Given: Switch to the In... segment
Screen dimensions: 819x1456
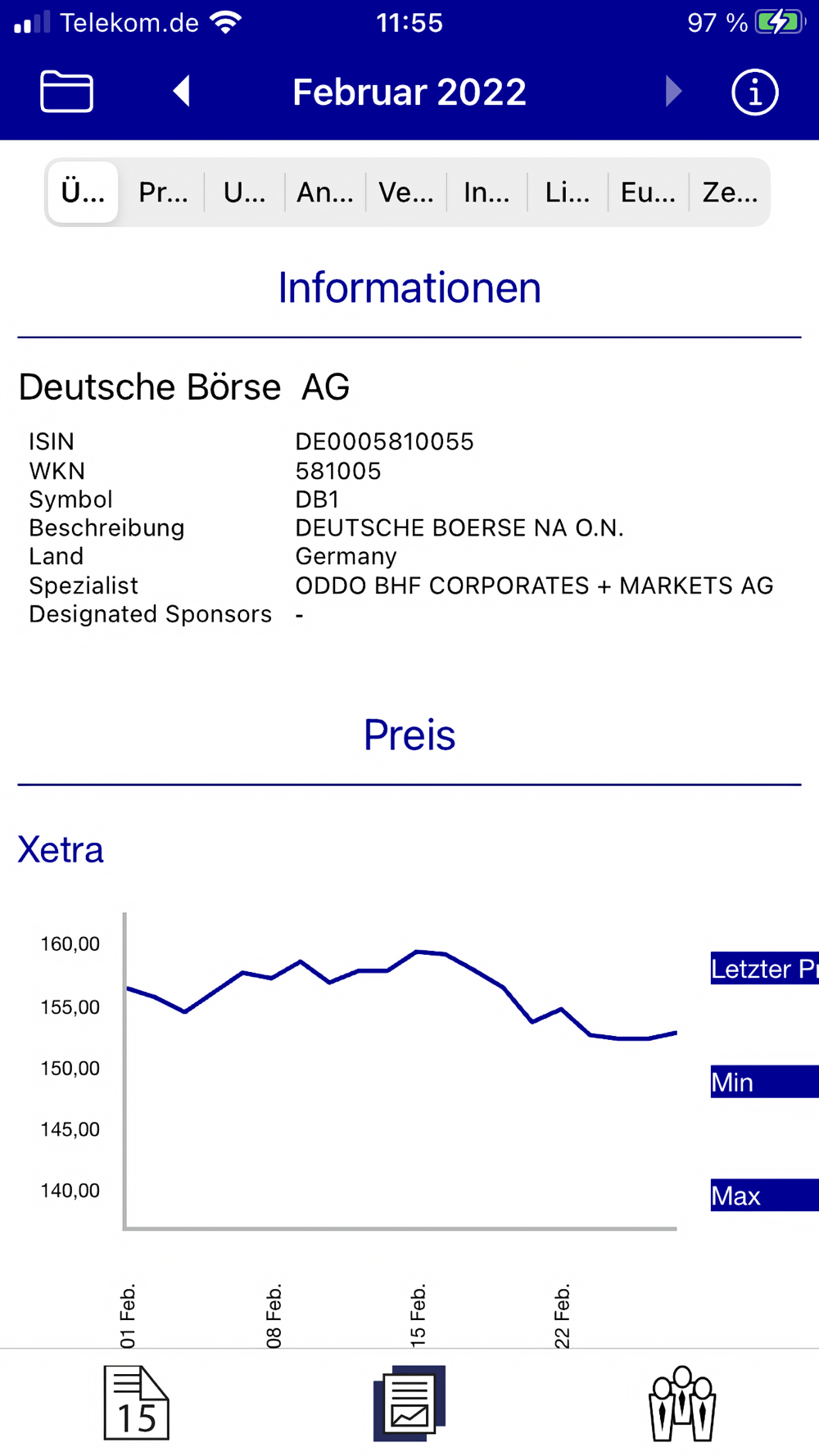Looking at the screenshot, I should 486,192.
